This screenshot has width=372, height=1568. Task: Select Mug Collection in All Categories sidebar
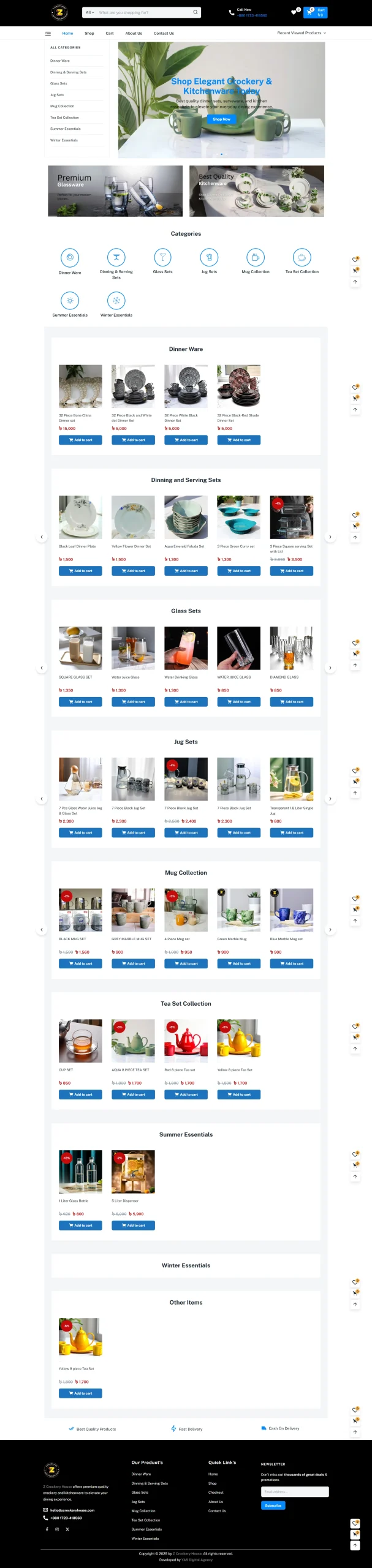63,106
